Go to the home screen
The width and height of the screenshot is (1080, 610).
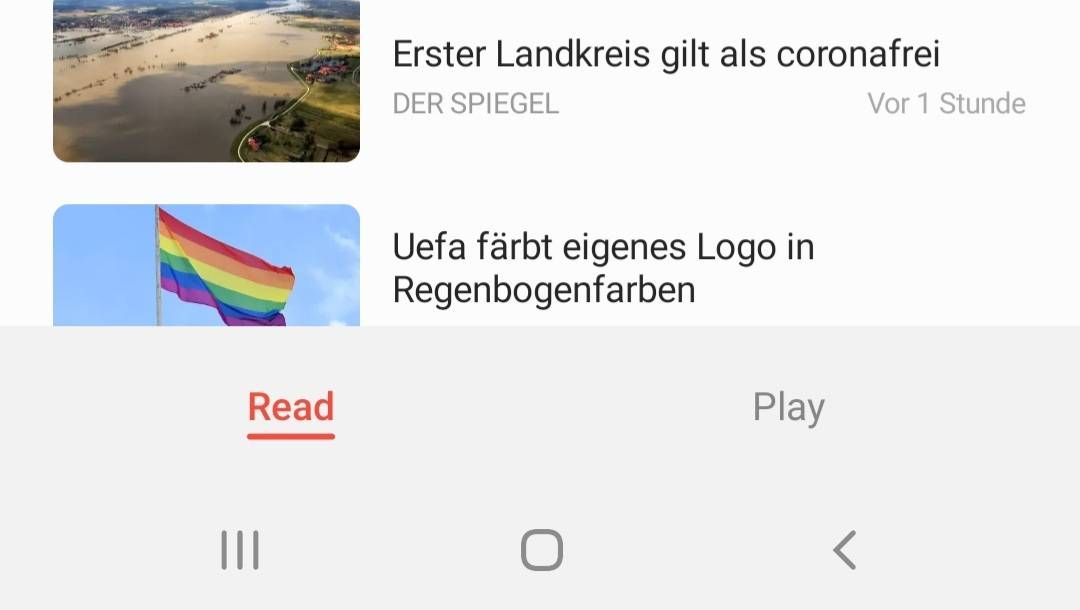pyautogui.click(x=541, y=550)
